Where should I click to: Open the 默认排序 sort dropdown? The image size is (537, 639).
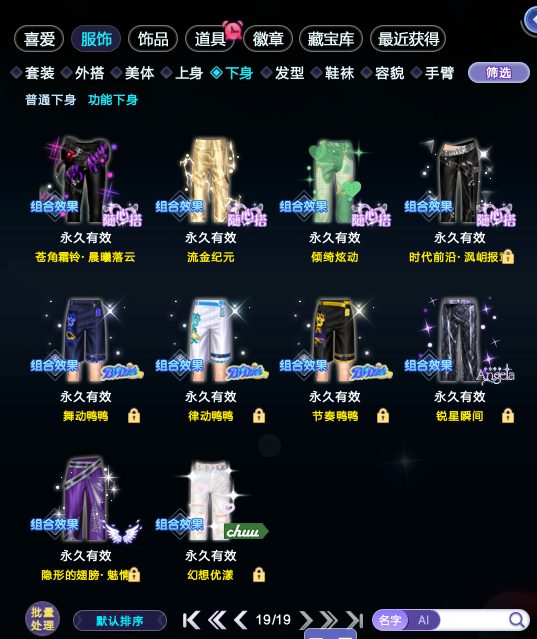pos(120,621)
